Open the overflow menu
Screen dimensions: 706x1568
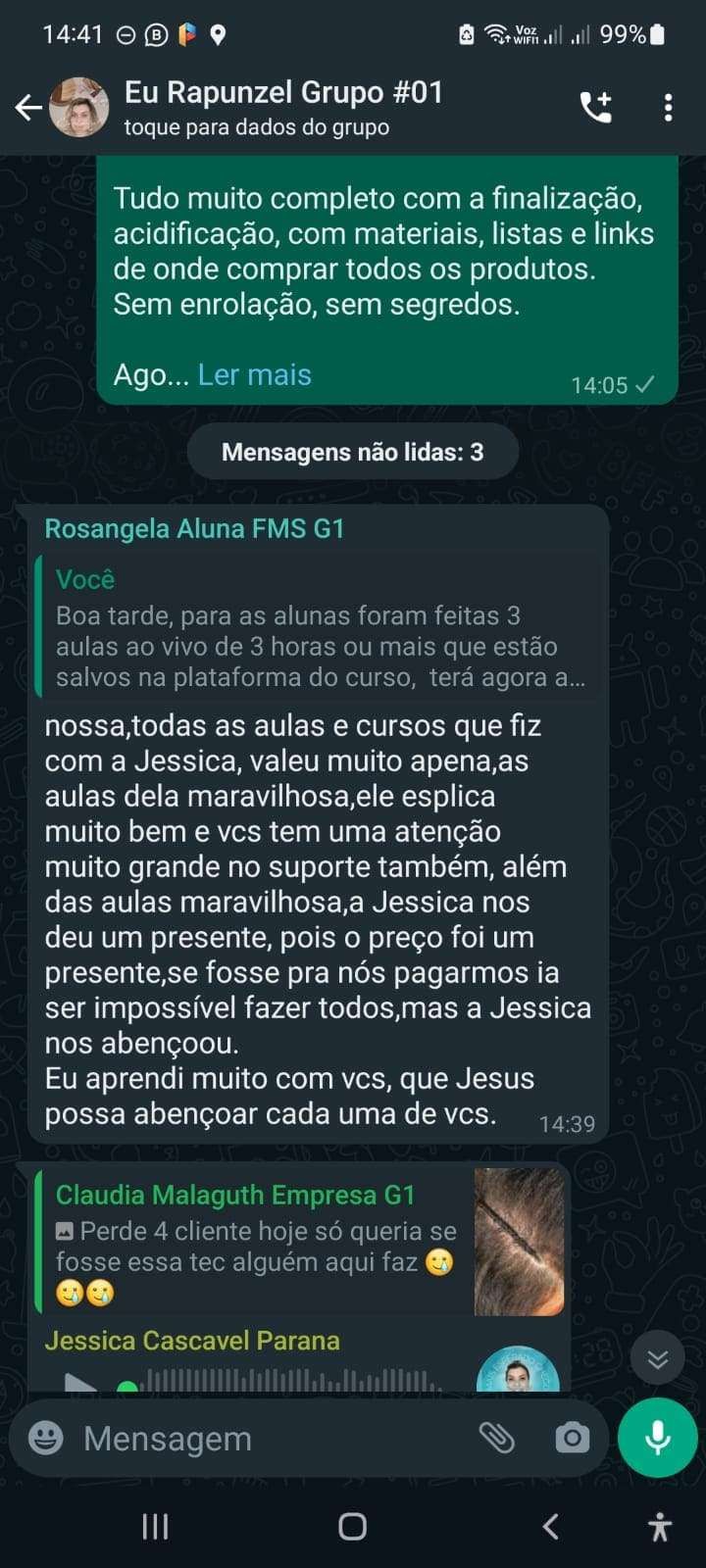click(668, 108)
